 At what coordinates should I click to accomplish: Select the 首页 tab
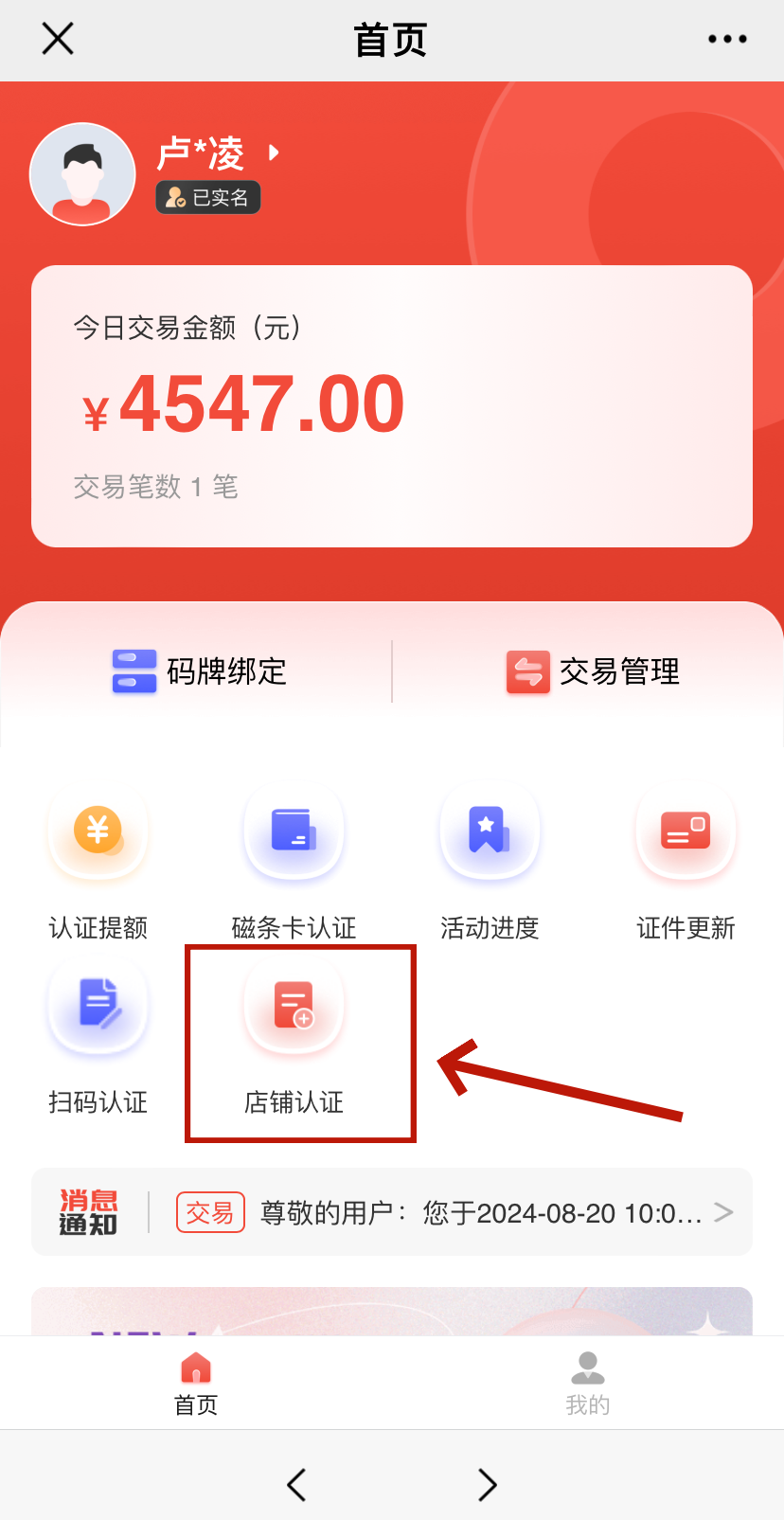click(196, 1383)
